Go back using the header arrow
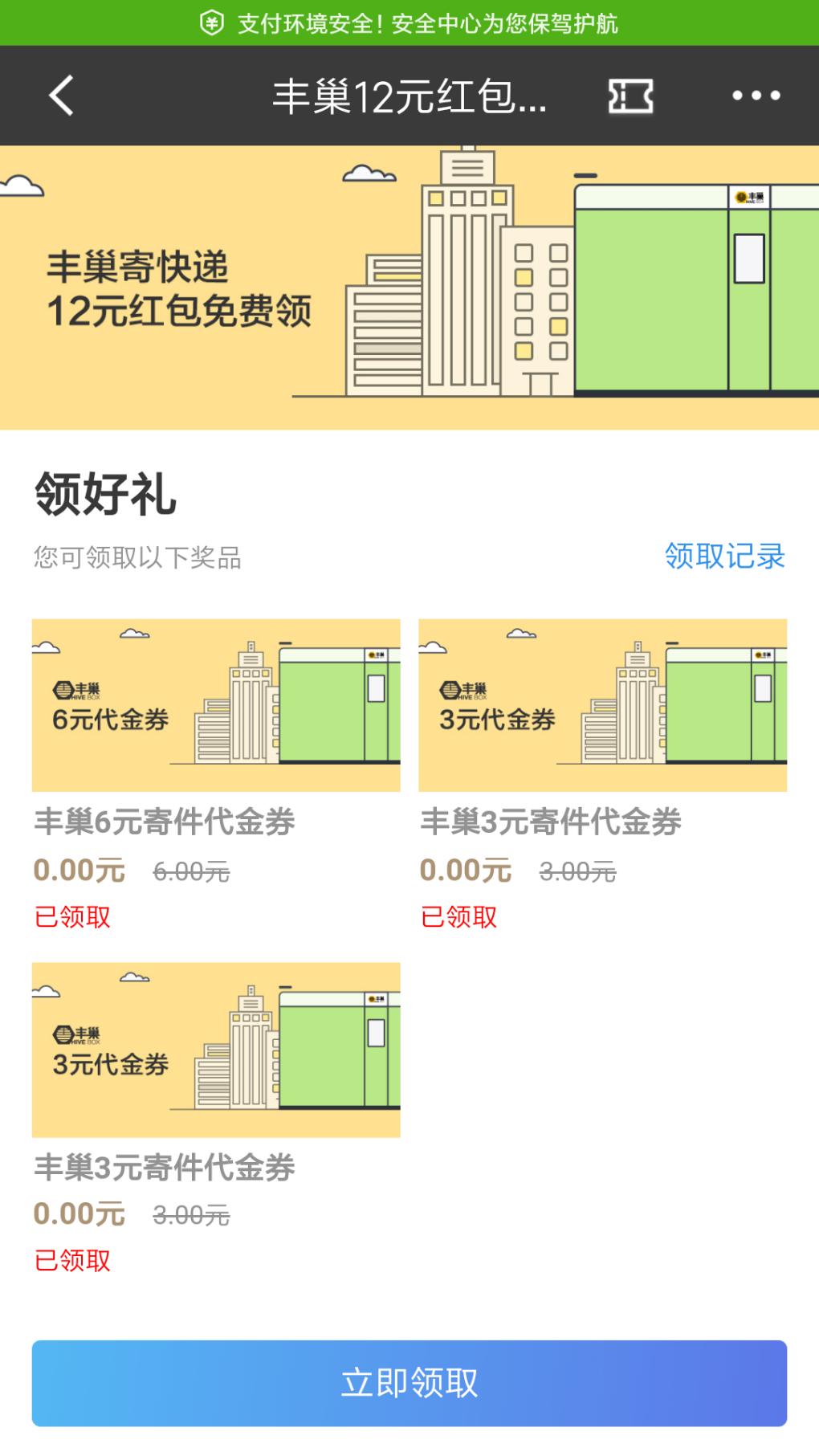The width and height of the screenshot is (819, 1456). point(62,96)
